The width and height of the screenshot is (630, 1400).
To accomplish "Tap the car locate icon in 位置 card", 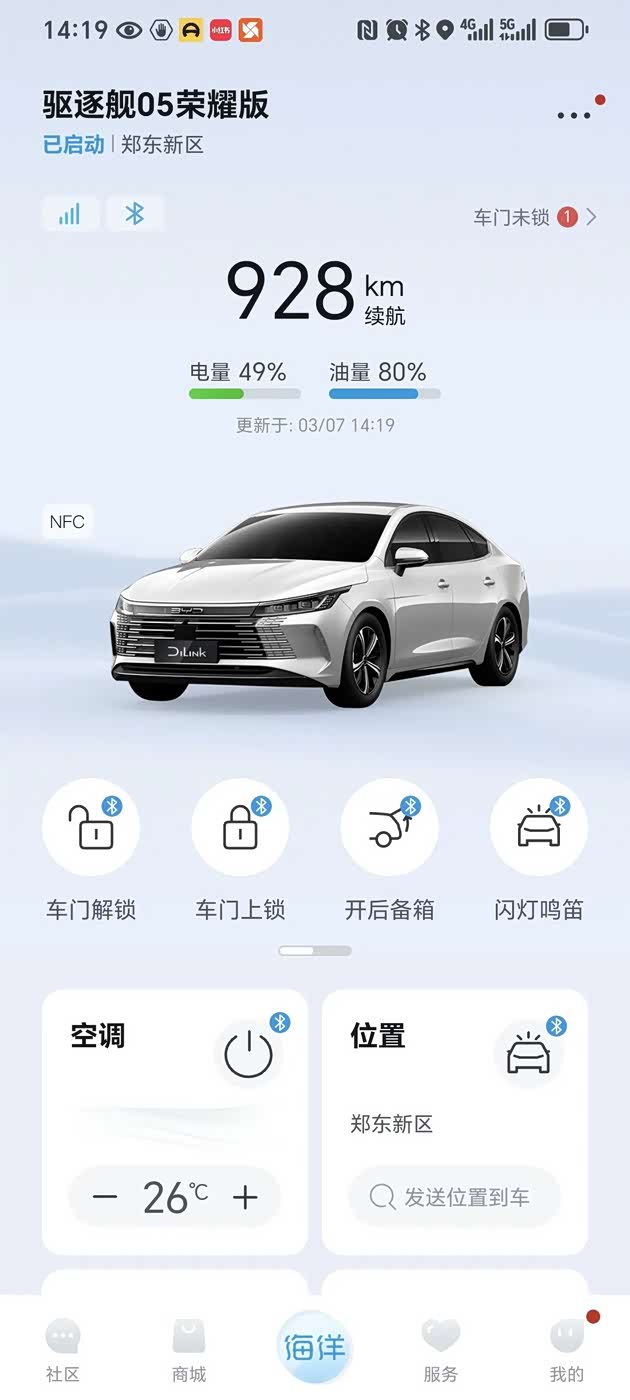I will coord(528,1054).
